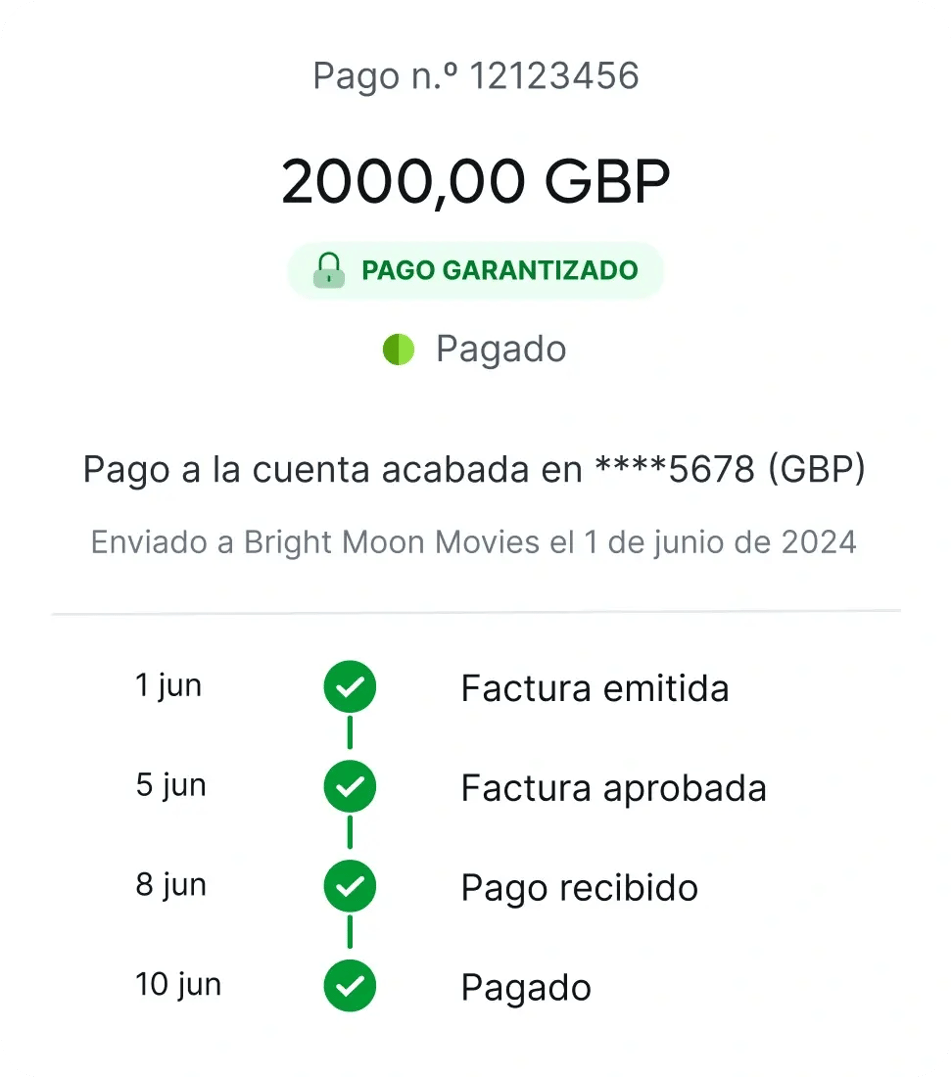952x1077 pixels.
Task: Click the green status dot next to Pagado
Action: click(x=397, y=349)
